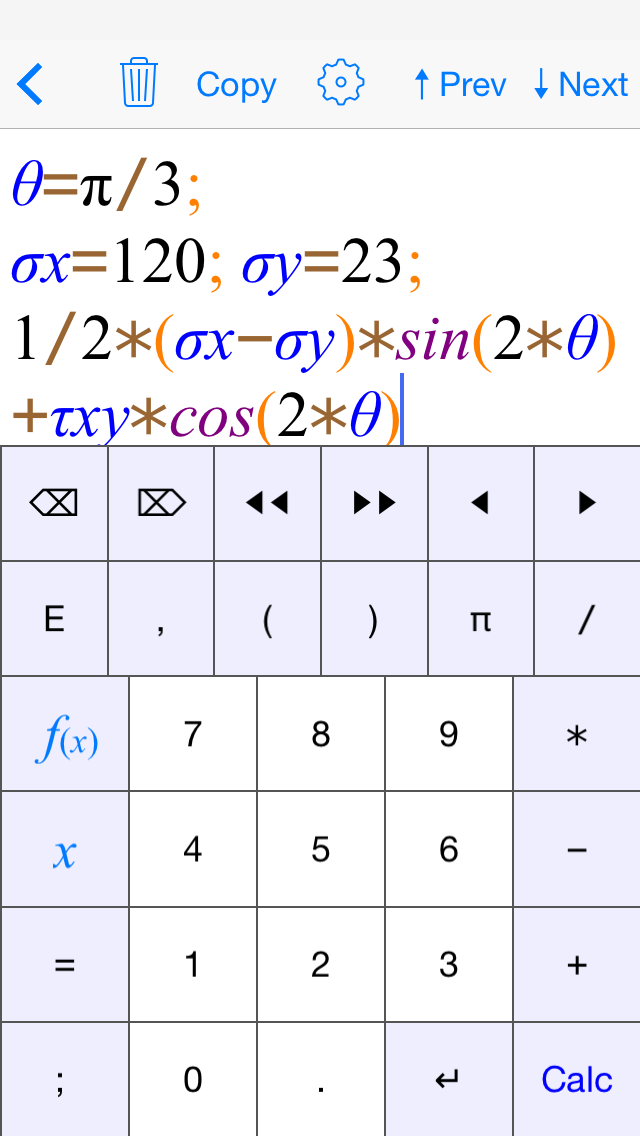
Task: Tap the backspace delete-left key
Action: pos(54,504)
